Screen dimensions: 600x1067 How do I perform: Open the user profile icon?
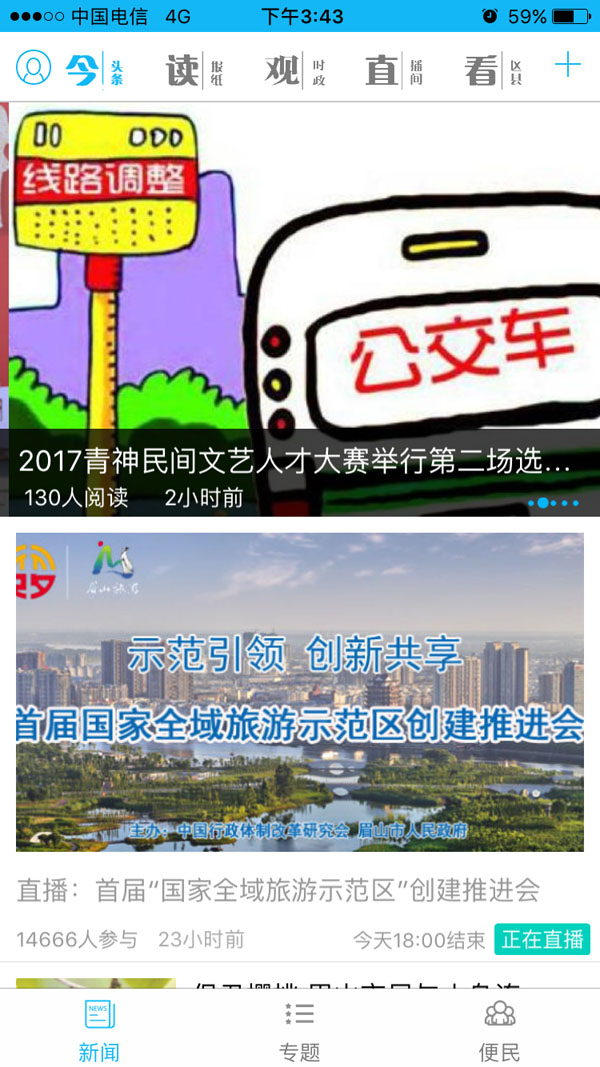pos(33,68)
